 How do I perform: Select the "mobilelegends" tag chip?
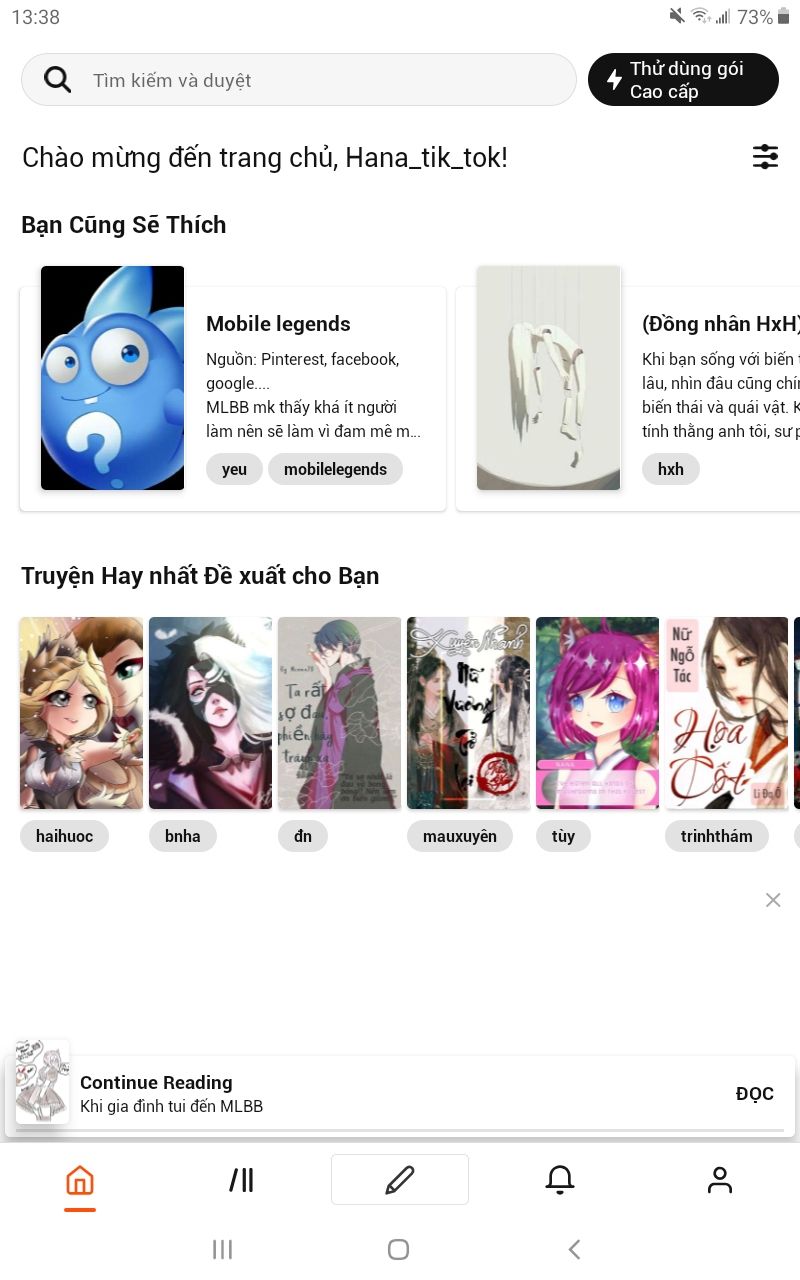(x=335, y=469)
